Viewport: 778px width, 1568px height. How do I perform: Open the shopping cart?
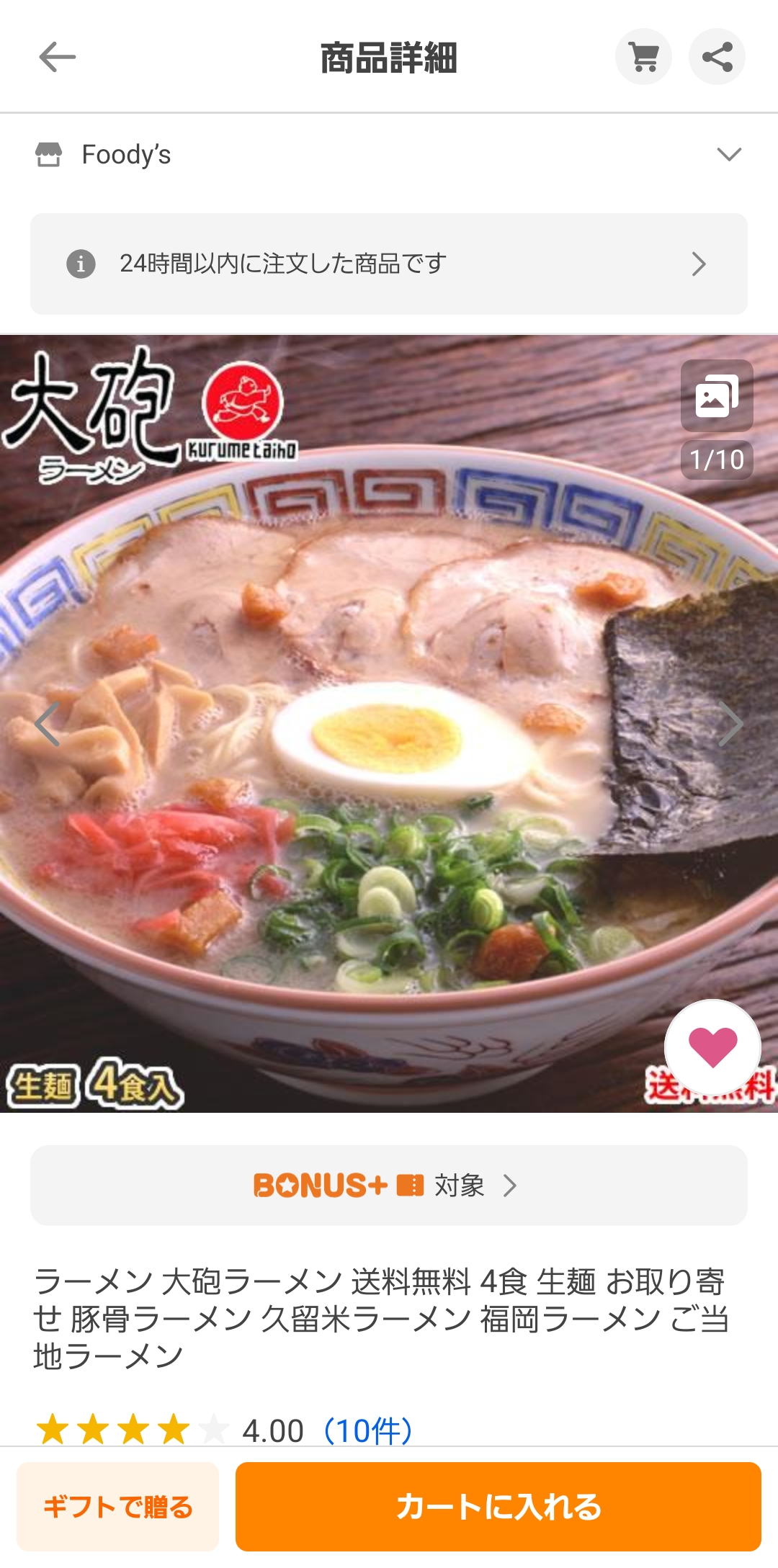(643, 57)
